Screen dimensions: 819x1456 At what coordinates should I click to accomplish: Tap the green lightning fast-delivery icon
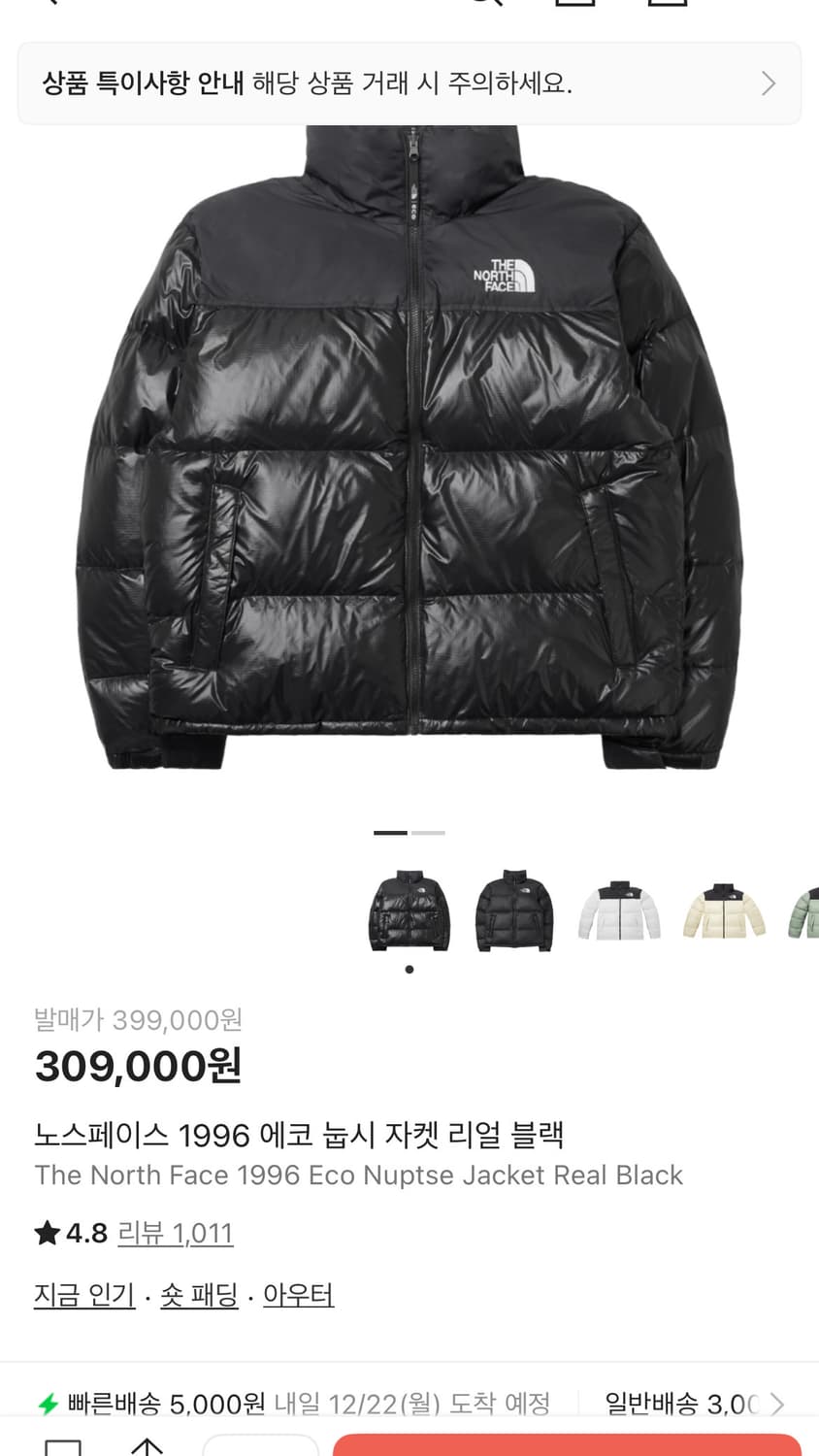tap(46, 1404)
